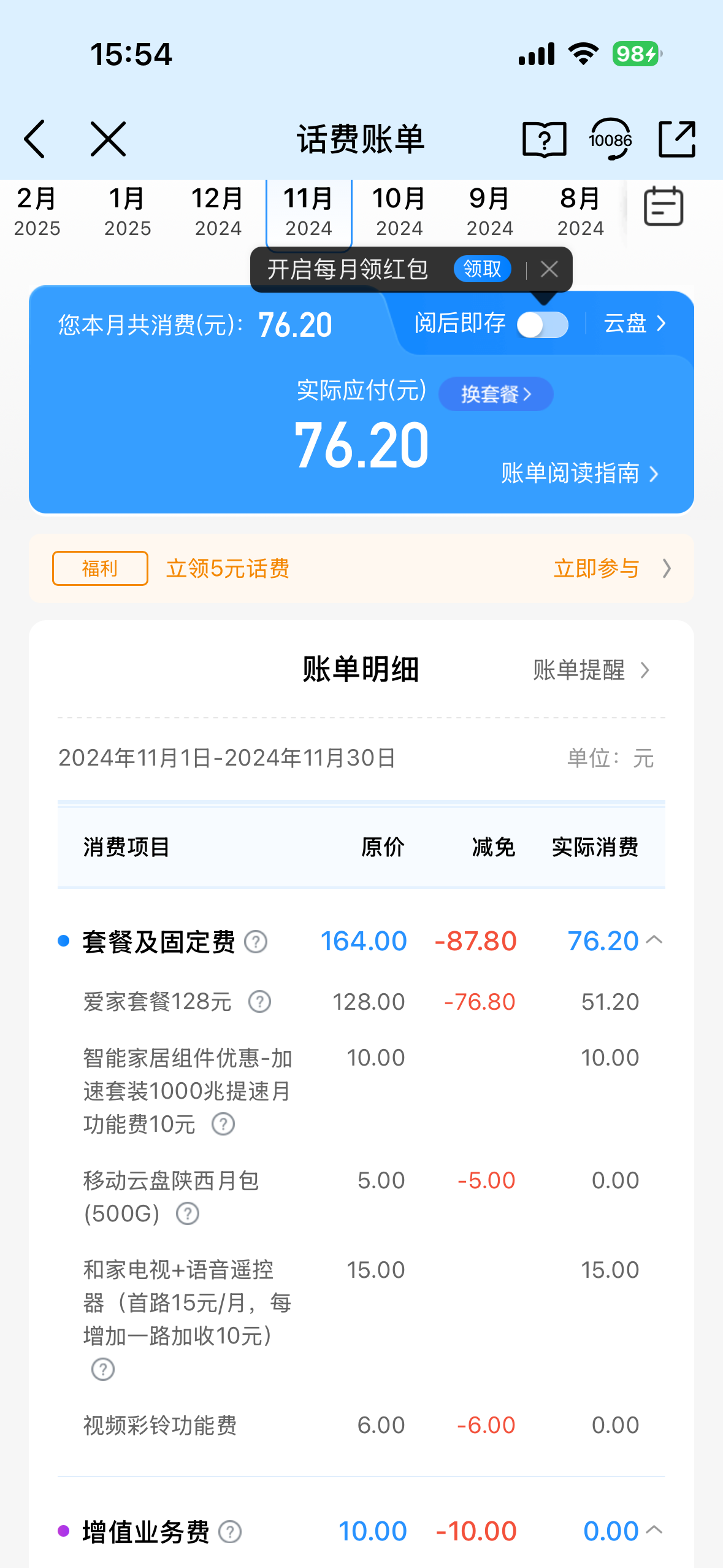
Task: Open the 9月 2024 bill
Action: (x=489, y=212)
